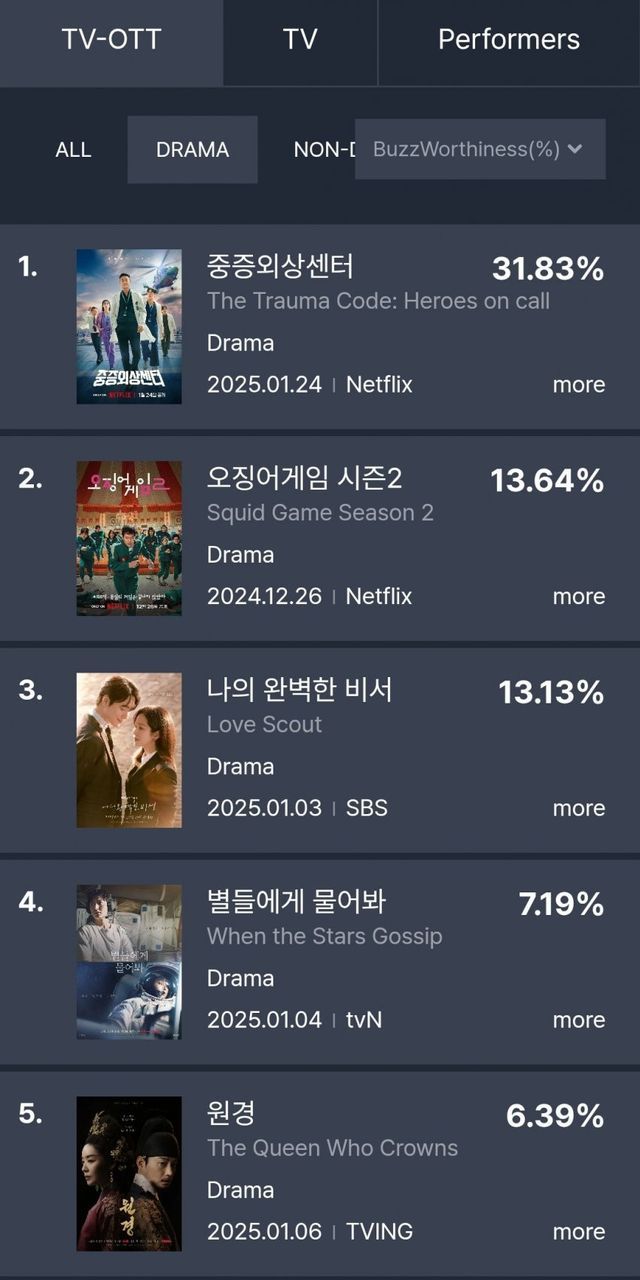This screenshot has width=640, height=1280.
Task: Open the Squid Game Season 2 poster
Action: click(129, 539)
